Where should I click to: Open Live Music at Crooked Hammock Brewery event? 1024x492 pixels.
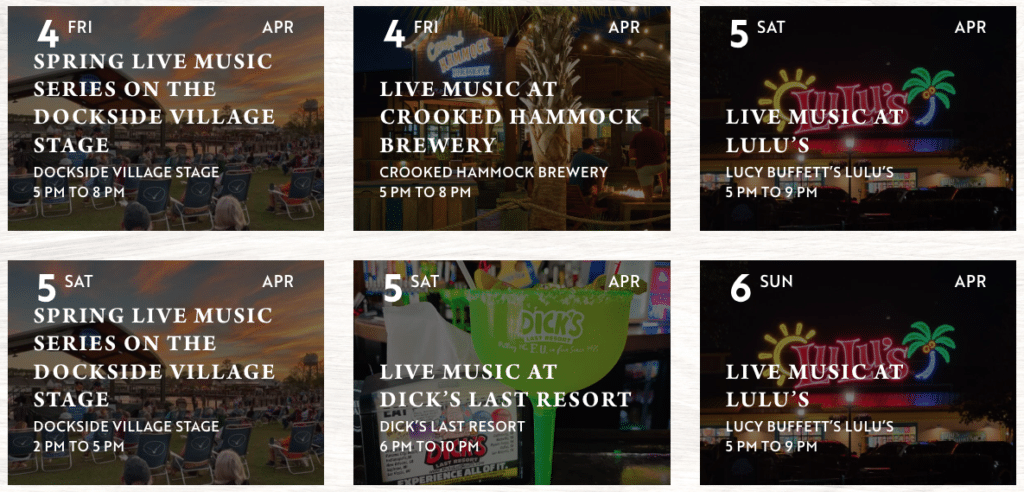[510, 117]
